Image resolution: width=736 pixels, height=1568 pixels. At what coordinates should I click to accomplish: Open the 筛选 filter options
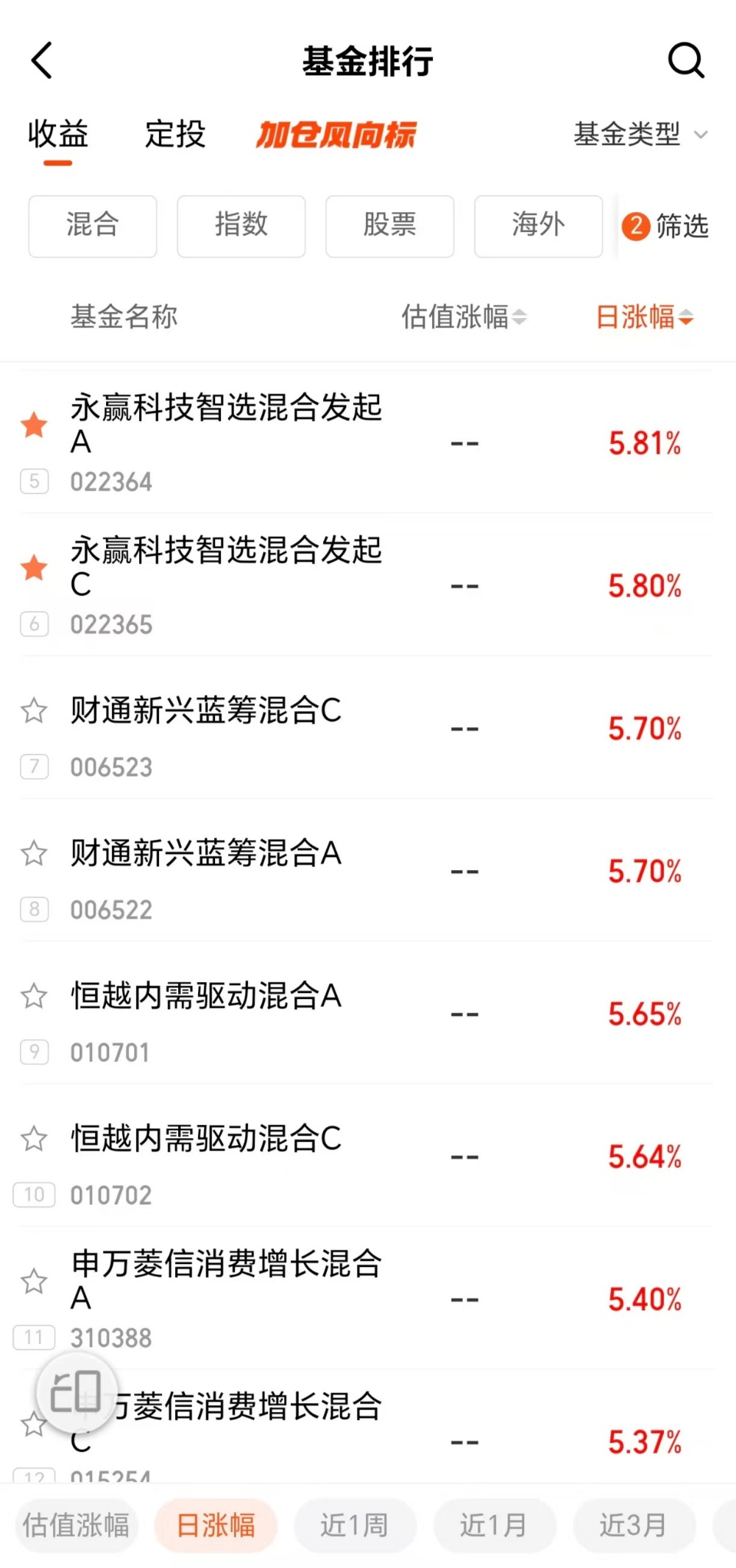[665, 226]
